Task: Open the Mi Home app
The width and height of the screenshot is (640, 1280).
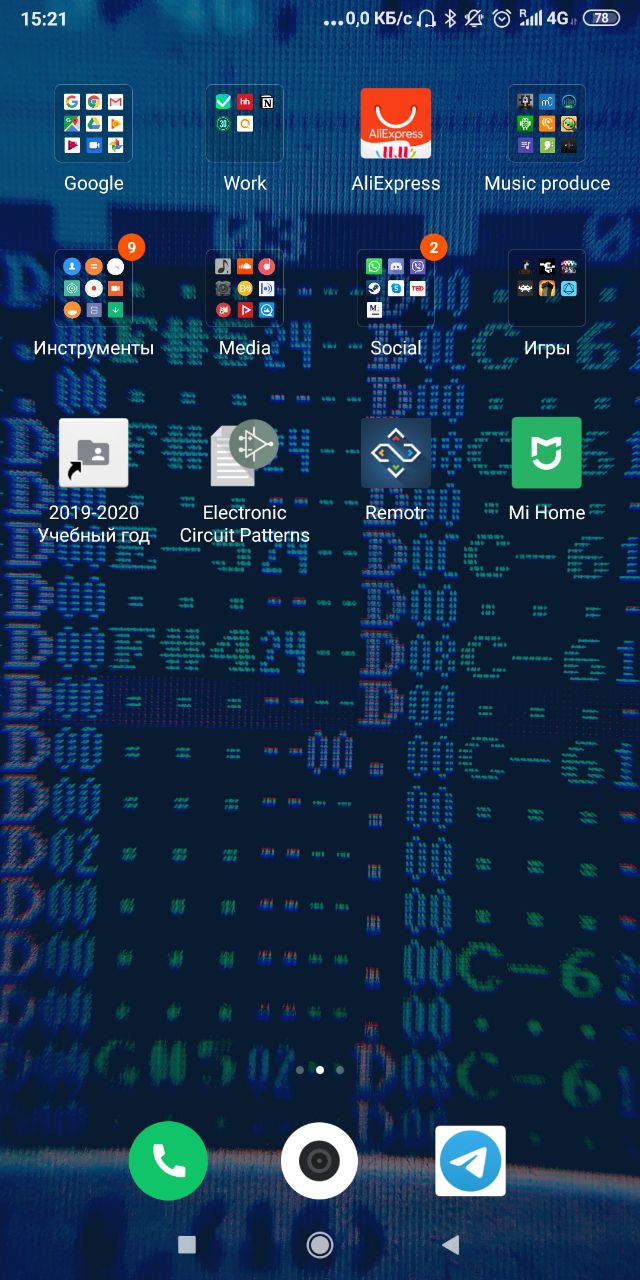Action: [x=547, y=453]
